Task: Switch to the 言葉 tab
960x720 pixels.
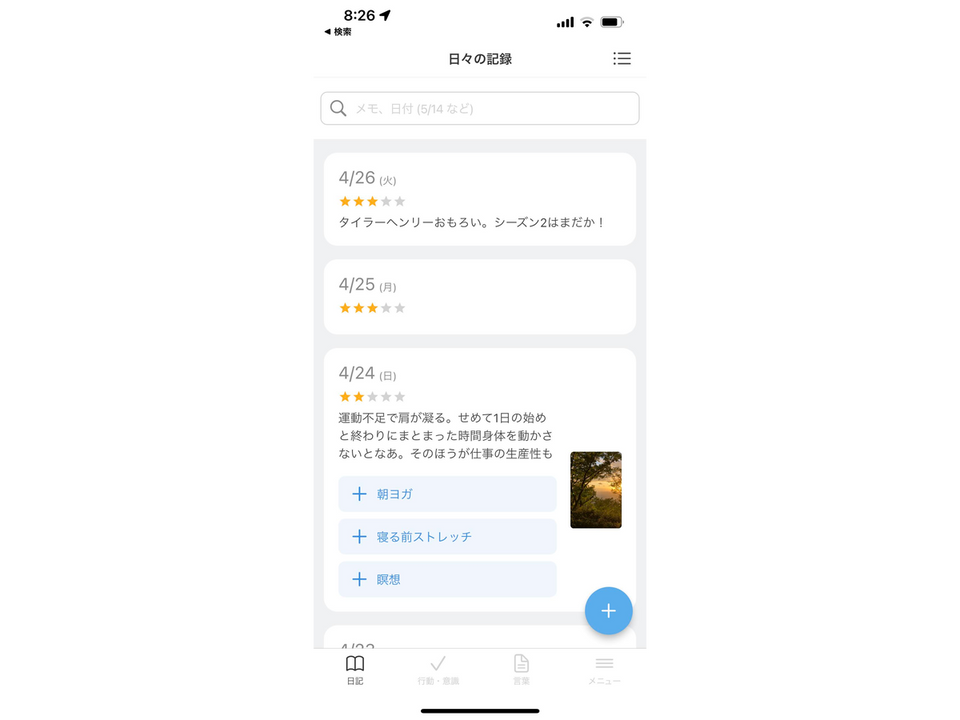Action: 521,670
